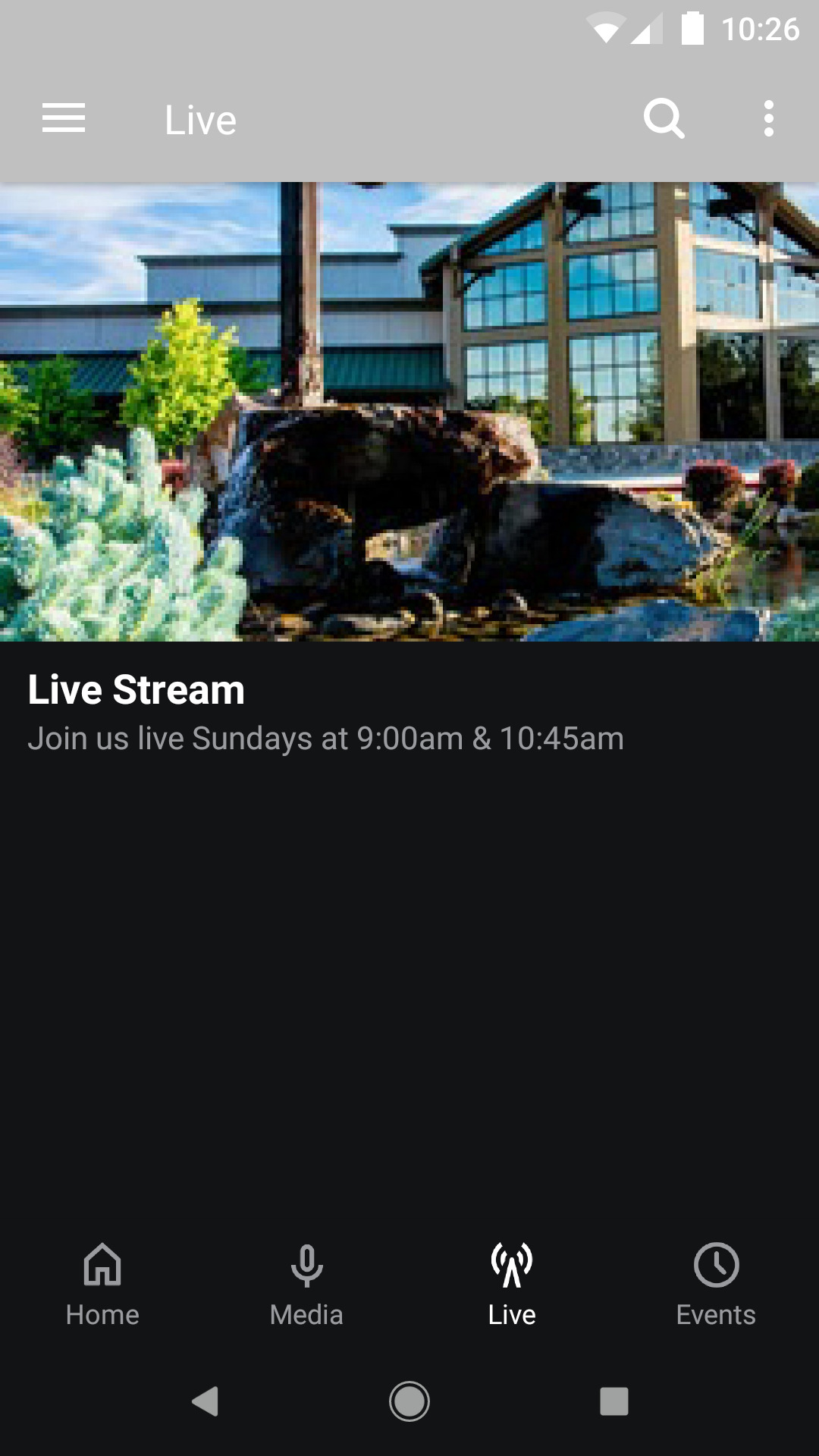Switch to the Home tab
This screenshot has width=819, height=1456.
(102, 1285)
